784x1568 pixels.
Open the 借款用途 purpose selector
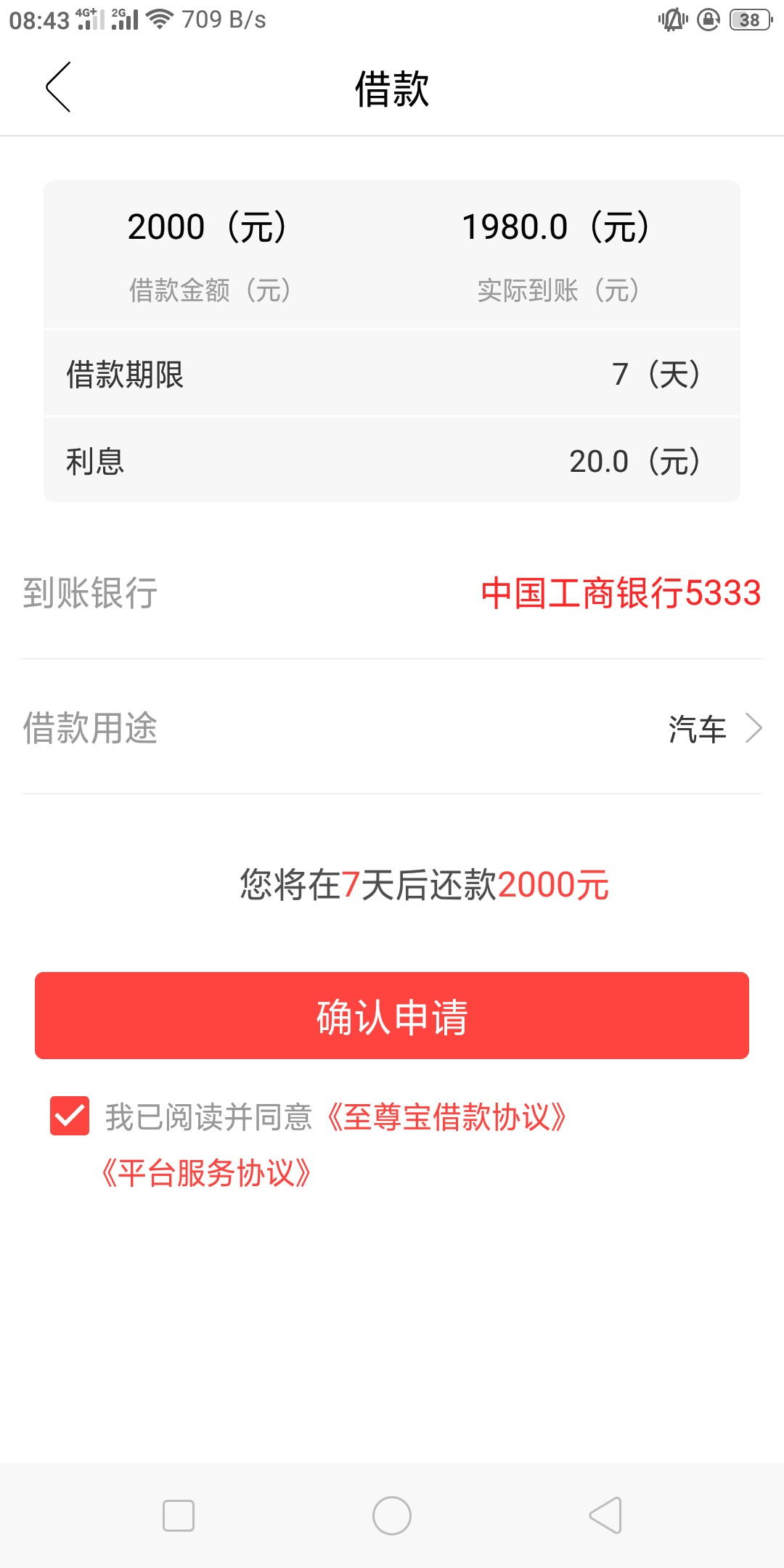(392, 727)
